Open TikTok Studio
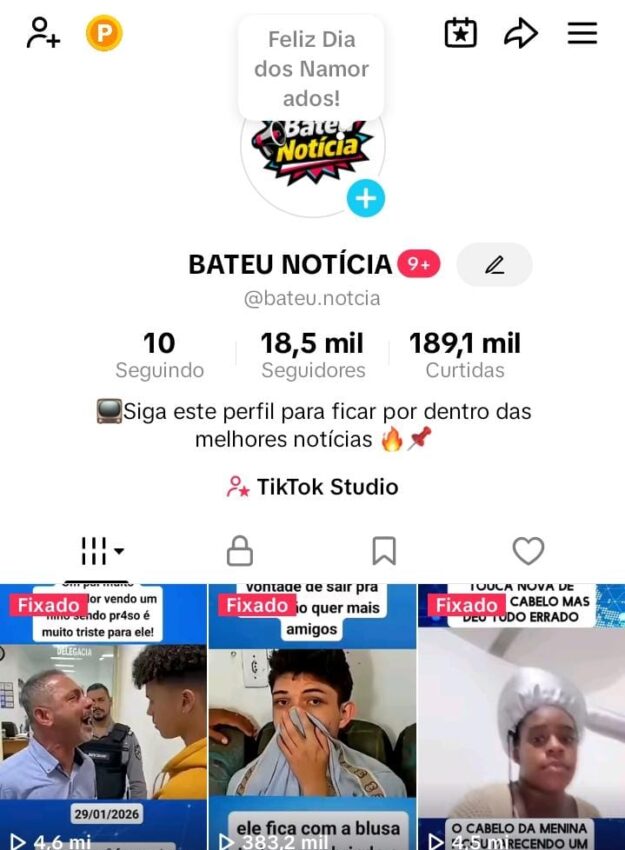The image size is (625, 850). coord(312,487)
